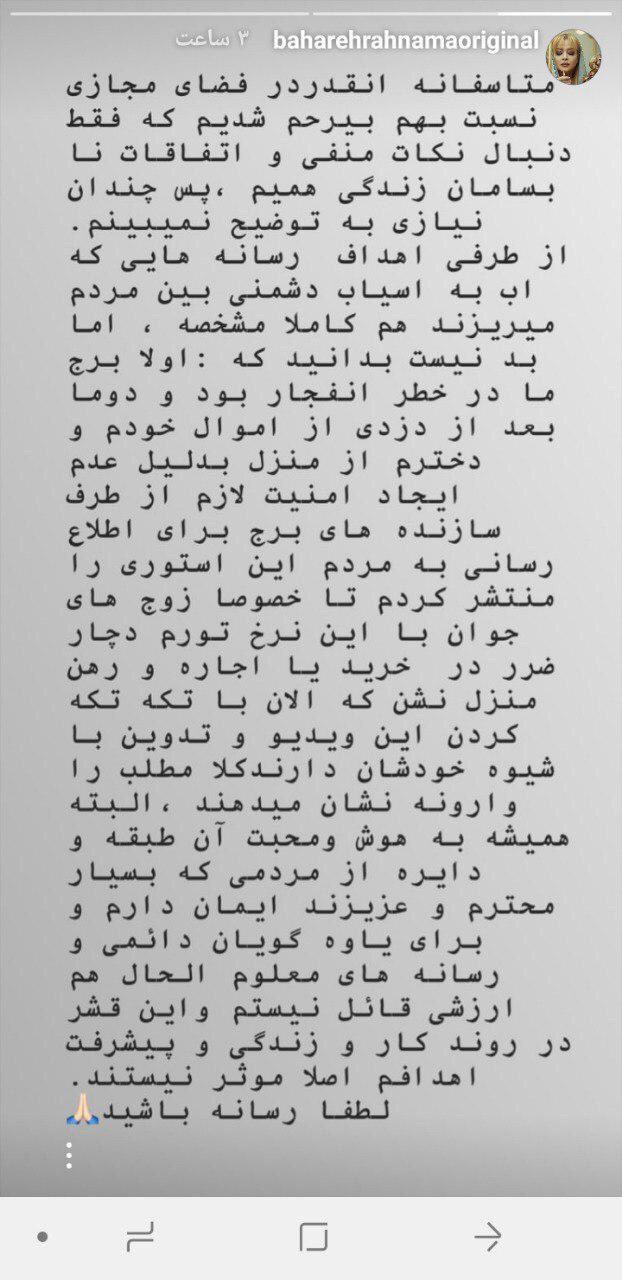Screen dimensions: 622x1280
Task: Open recent apps from the navigation bar
Action: [139, 1238]
